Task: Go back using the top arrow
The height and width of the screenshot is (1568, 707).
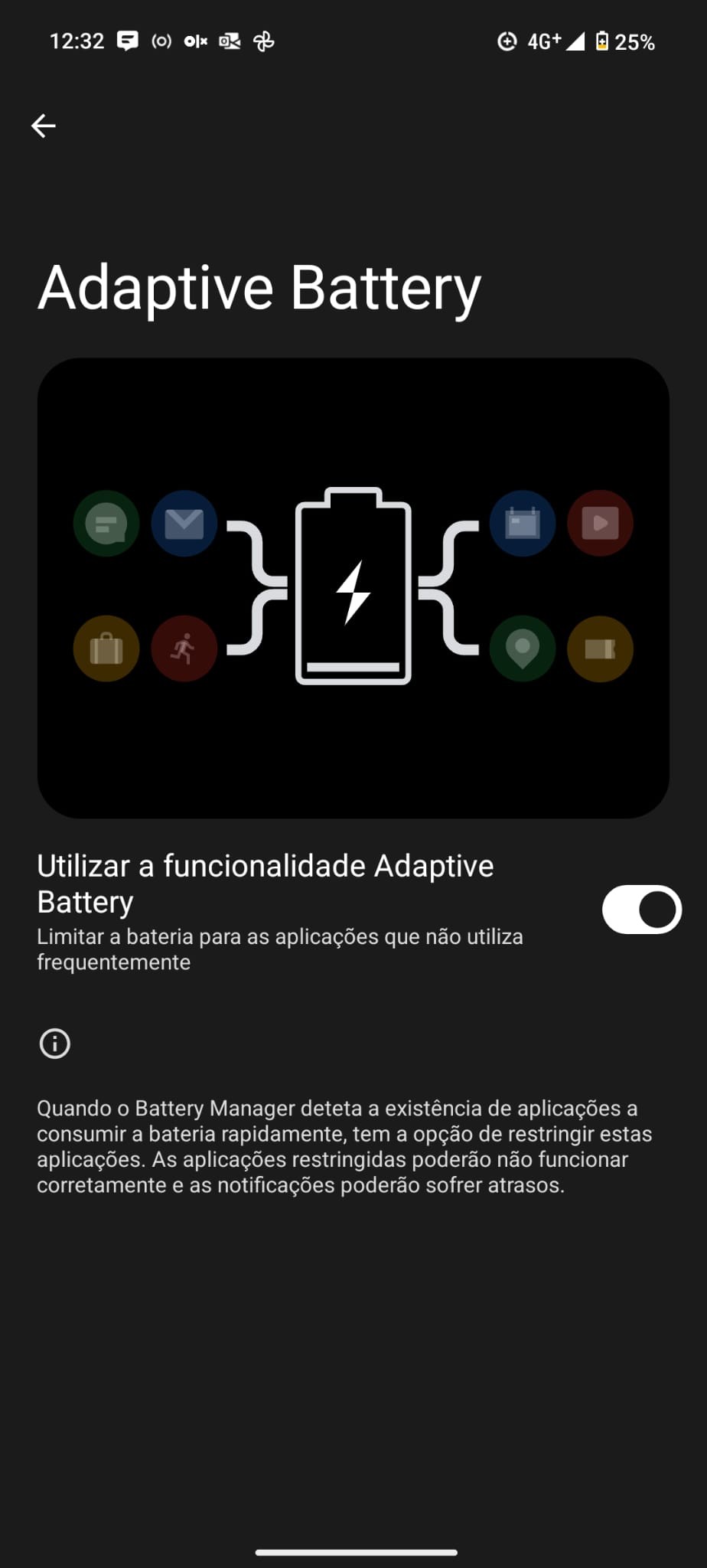Action: (44, 126)
